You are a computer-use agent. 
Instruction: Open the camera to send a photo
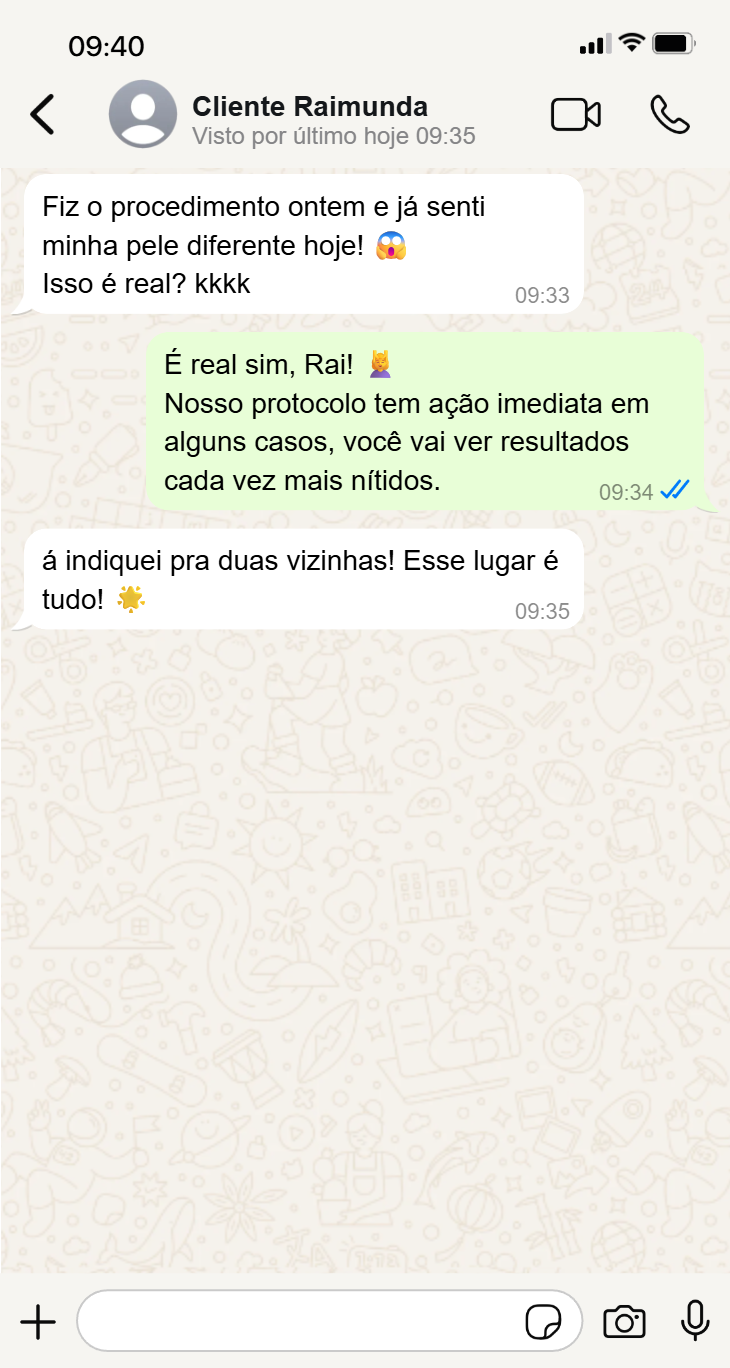(x=624, y=1322)
